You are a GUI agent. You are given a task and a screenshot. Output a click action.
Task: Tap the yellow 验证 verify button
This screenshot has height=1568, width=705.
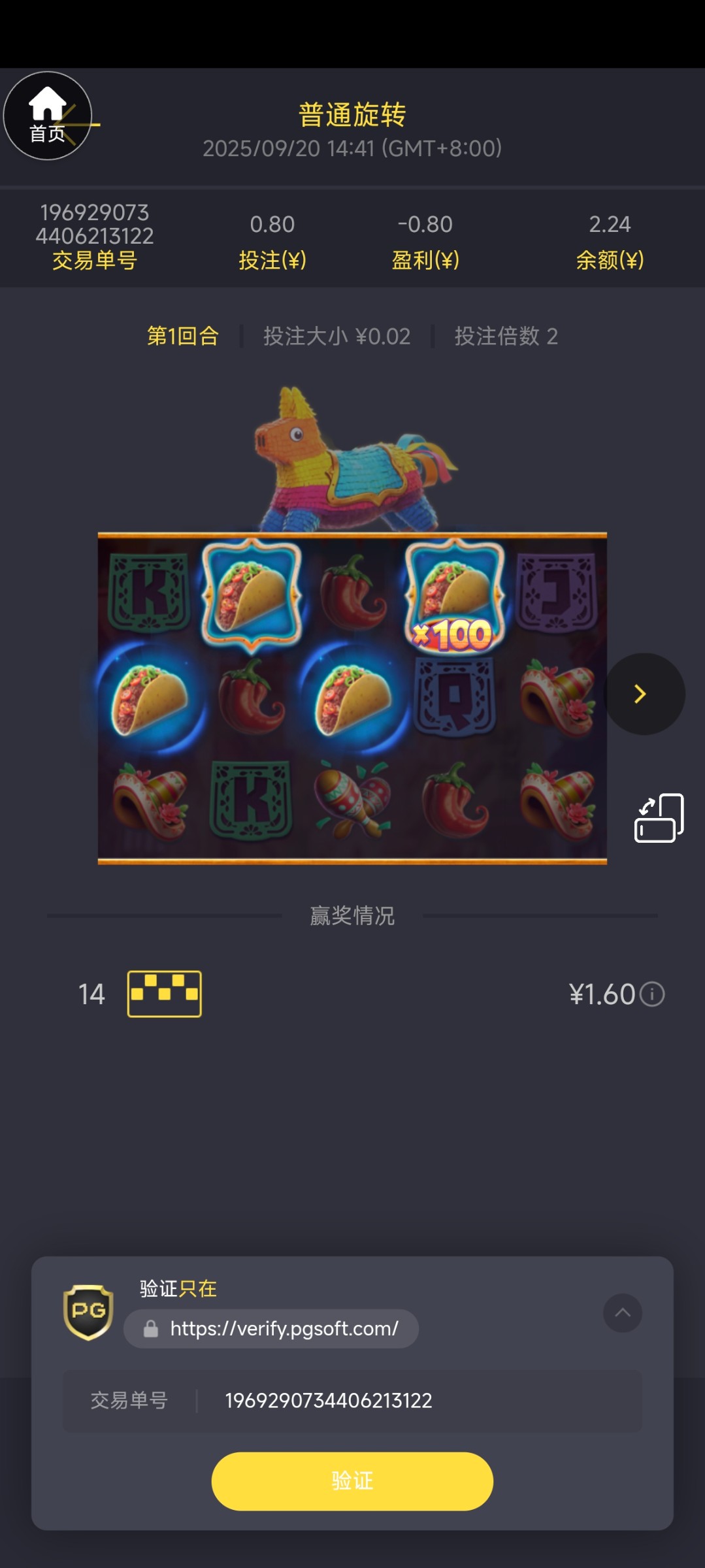tap(352, 1480)
